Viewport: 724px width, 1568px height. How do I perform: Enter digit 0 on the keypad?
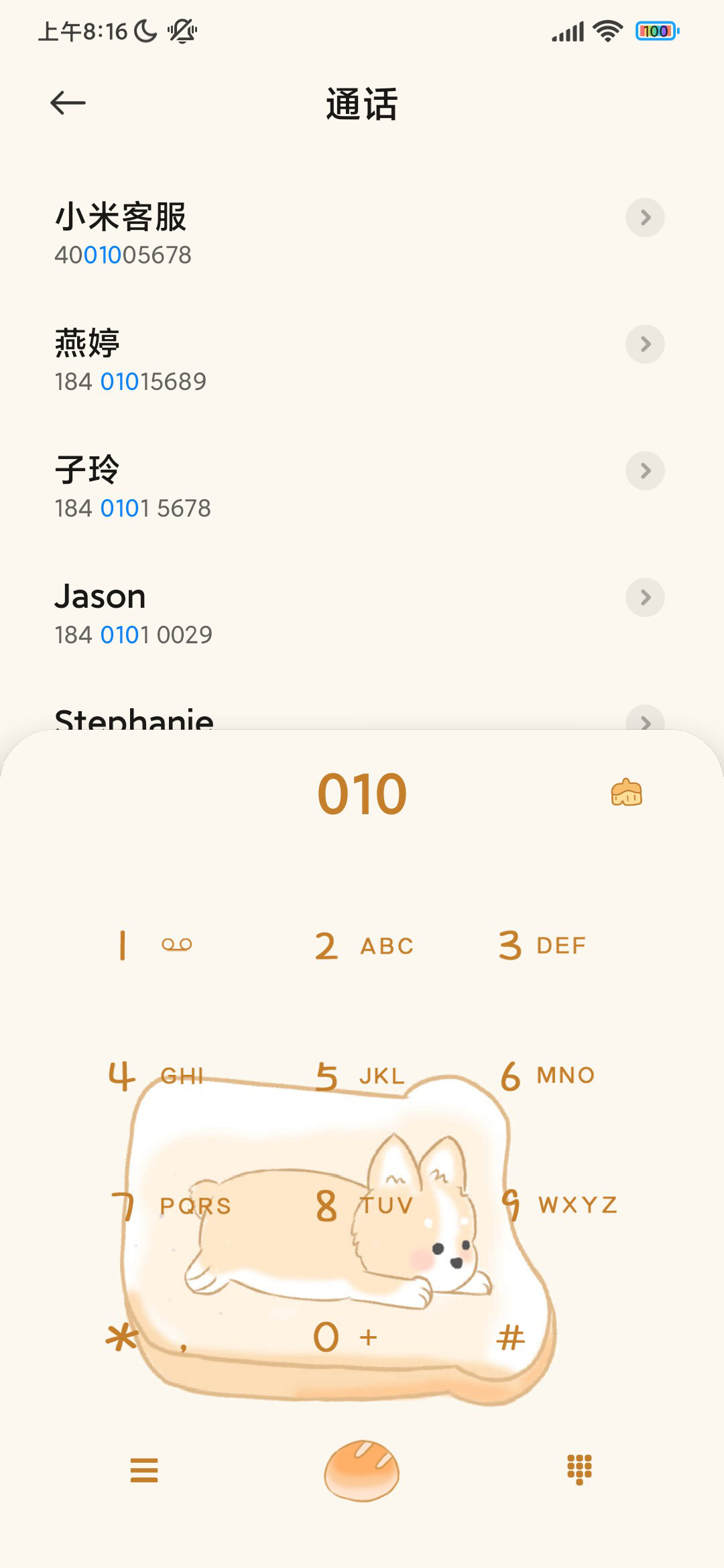tap(345, 1337)
